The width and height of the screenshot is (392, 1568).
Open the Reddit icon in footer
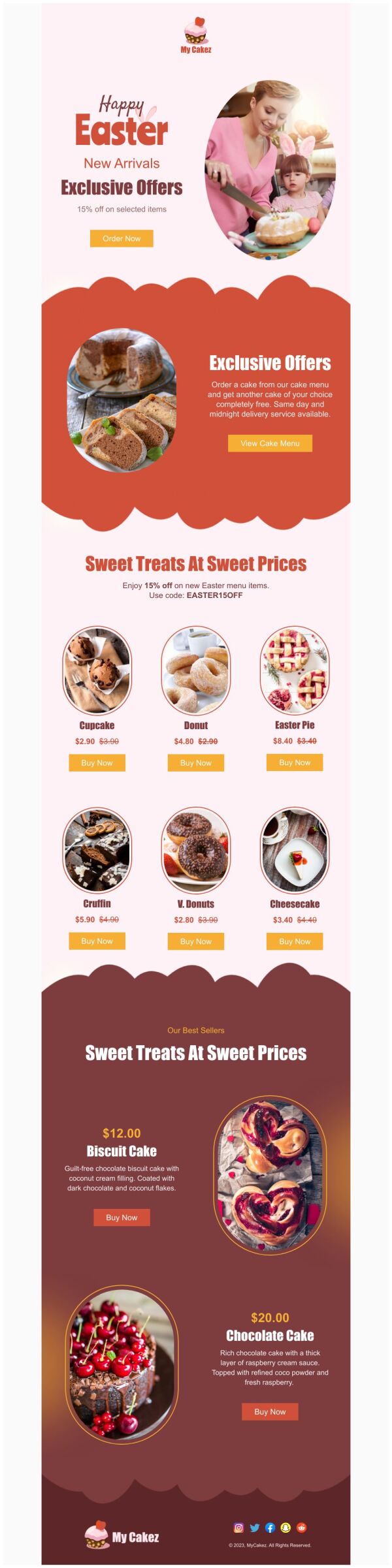click(301, 1528)
